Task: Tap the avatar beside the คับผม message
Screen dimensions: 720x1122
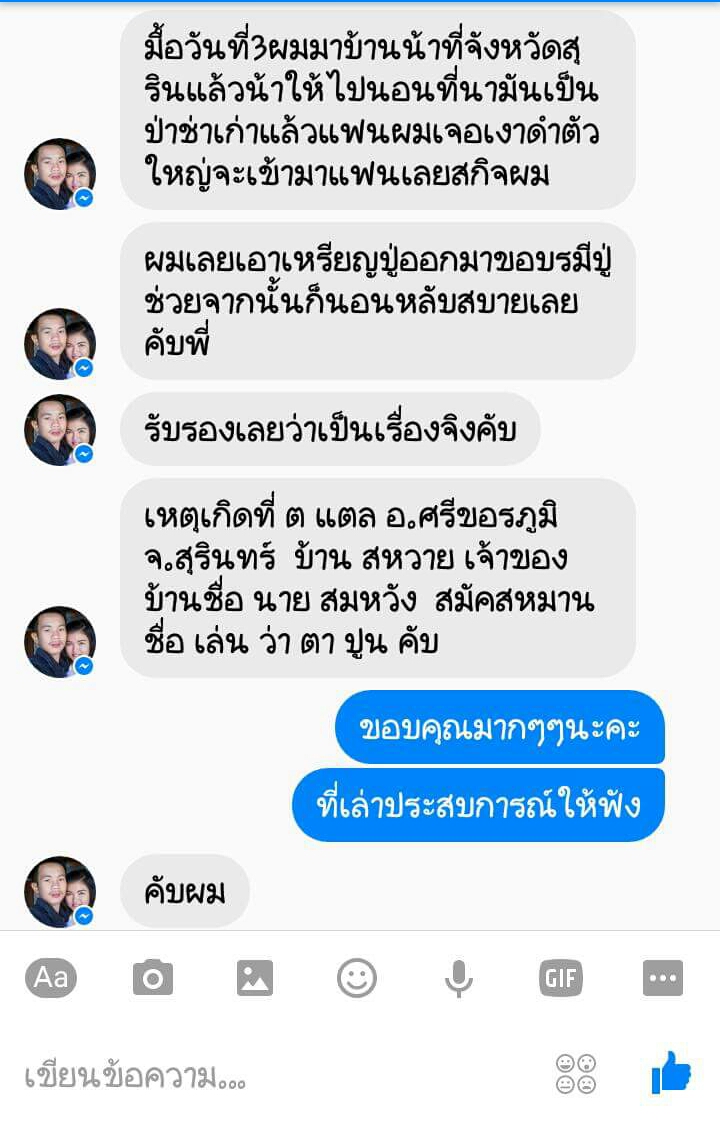Action: [60, 889]
